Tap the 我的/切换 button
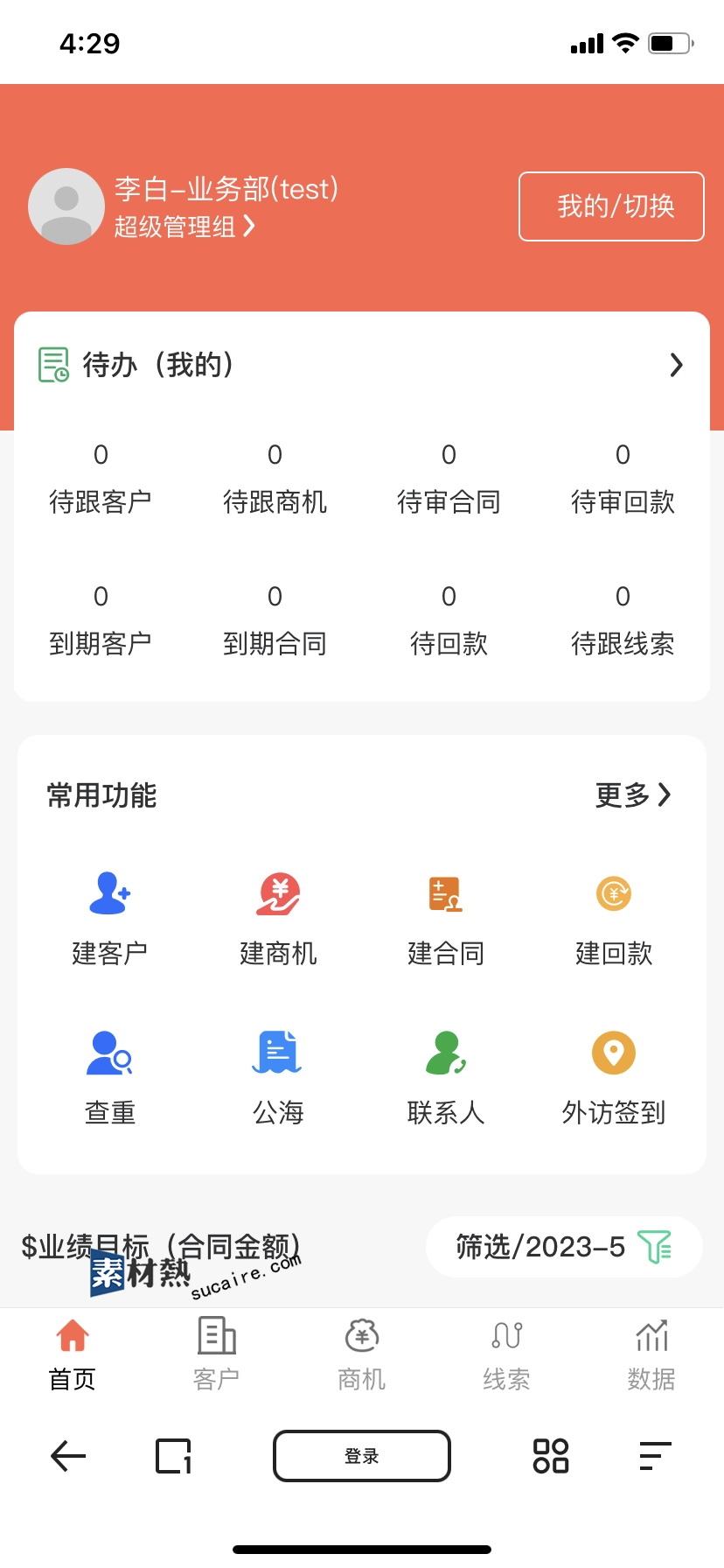The width and height of the screenshot is (724, 1568). [611, 206]
